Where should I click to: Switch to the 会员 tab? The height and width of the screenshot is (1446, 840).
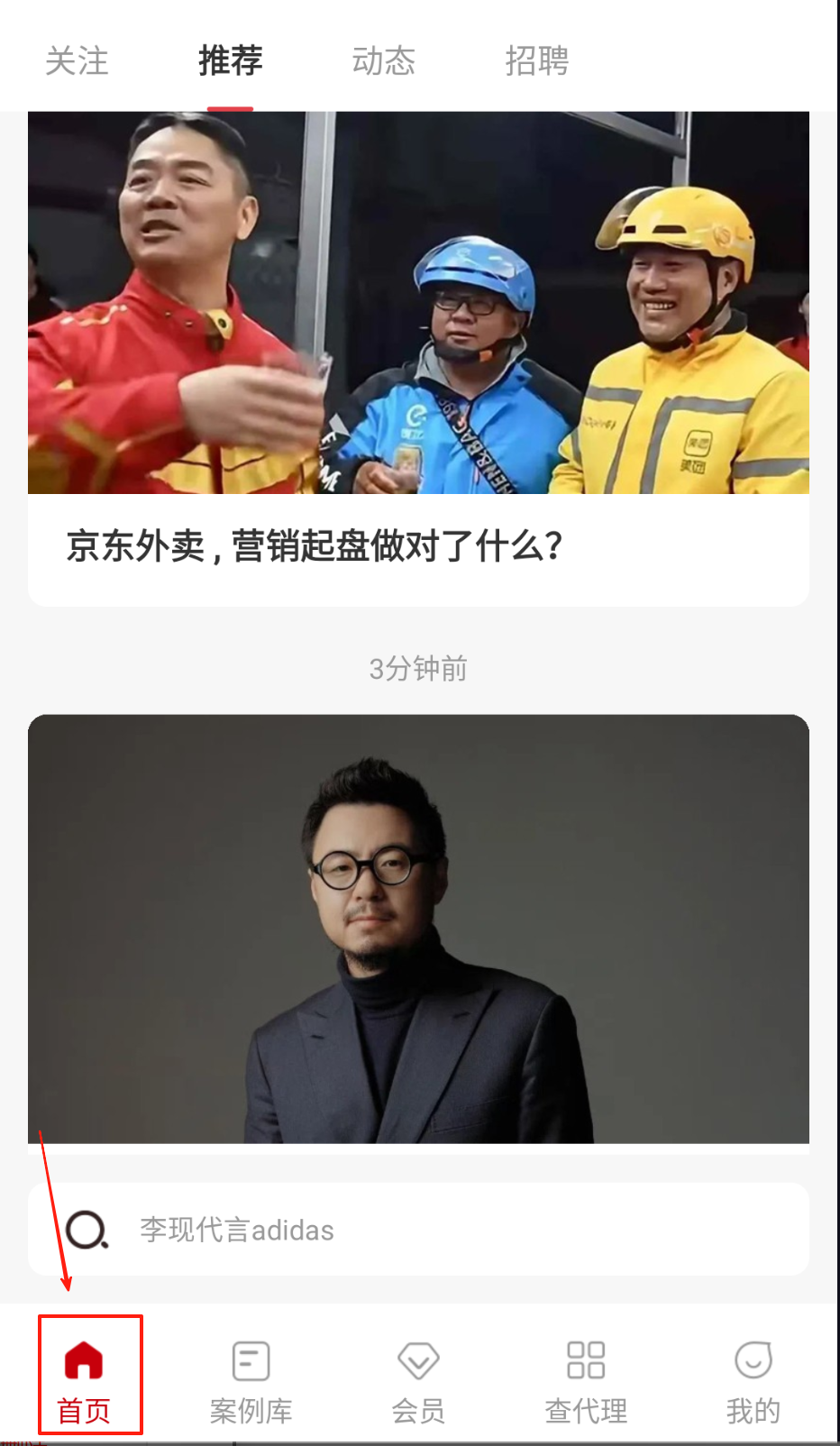pos(418,1379)
